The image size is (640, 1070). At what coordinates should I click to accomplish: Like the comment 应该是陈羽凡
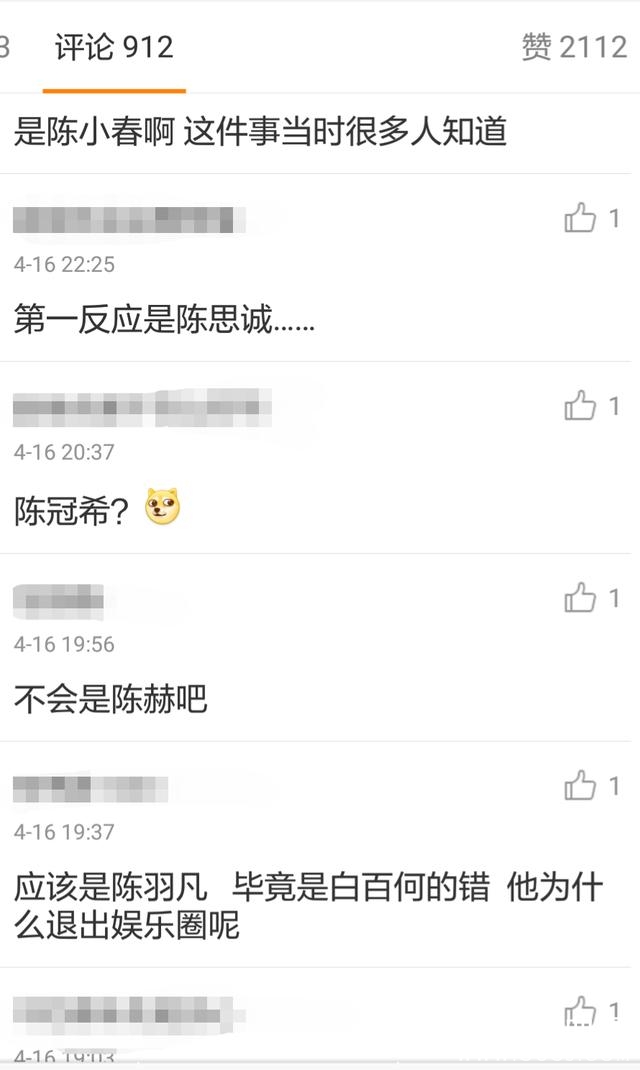(580, 786)
